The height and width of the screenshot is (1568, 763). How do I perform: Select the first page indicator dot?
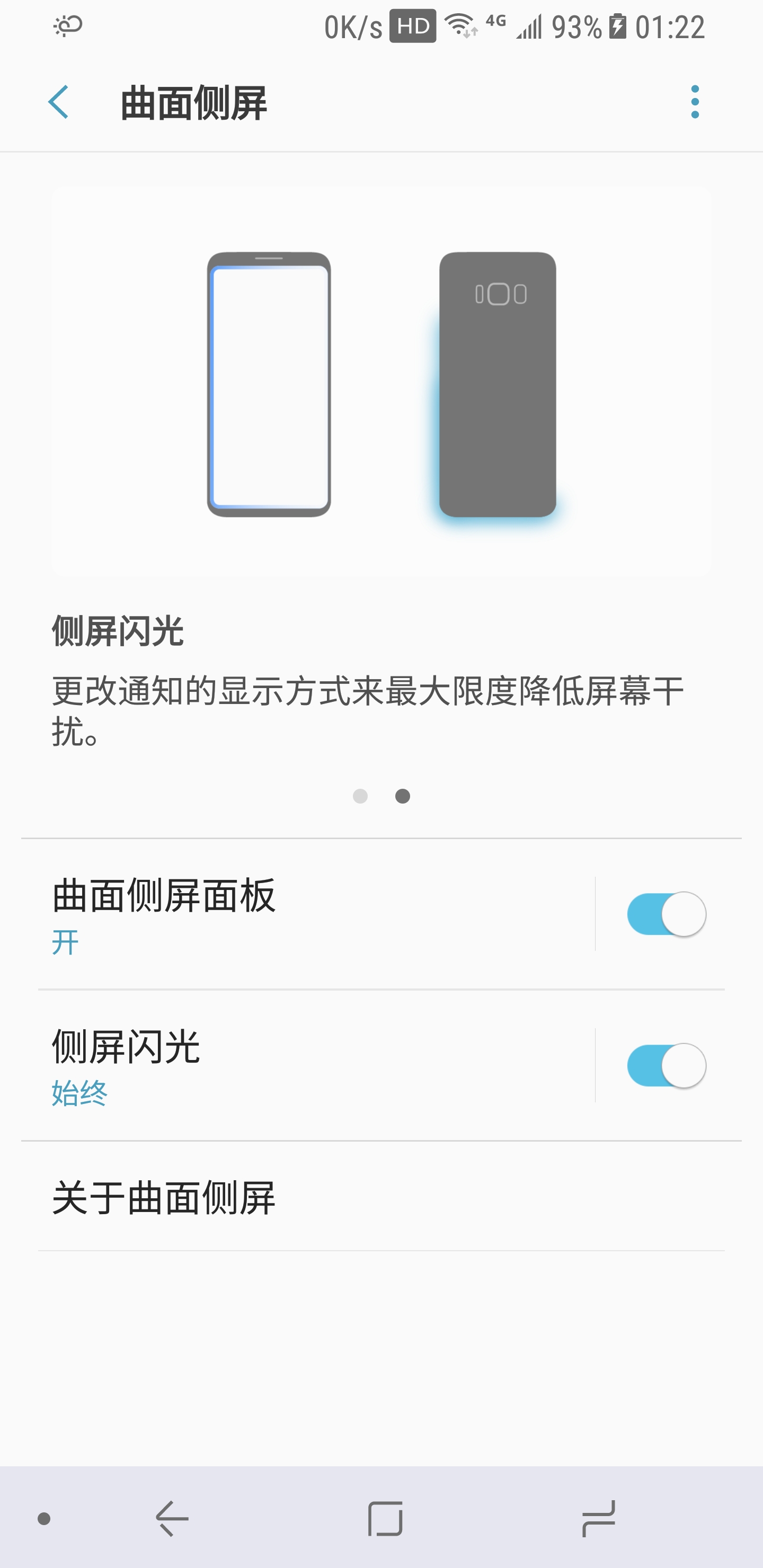(360, 796)
